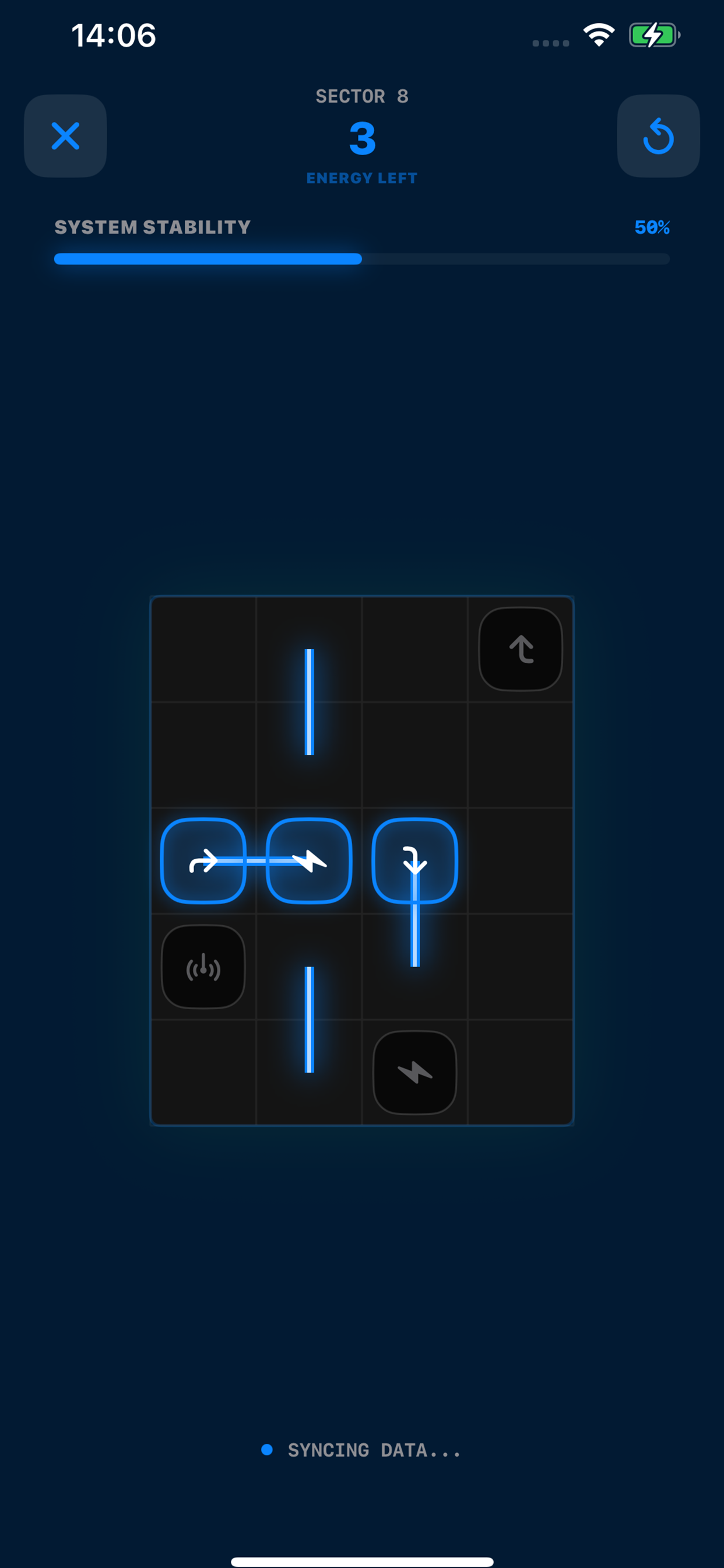This screenshot has width=724, height=1568.
Task: Tap the dark lightning bolt tile
Action: click(414, 1072)
